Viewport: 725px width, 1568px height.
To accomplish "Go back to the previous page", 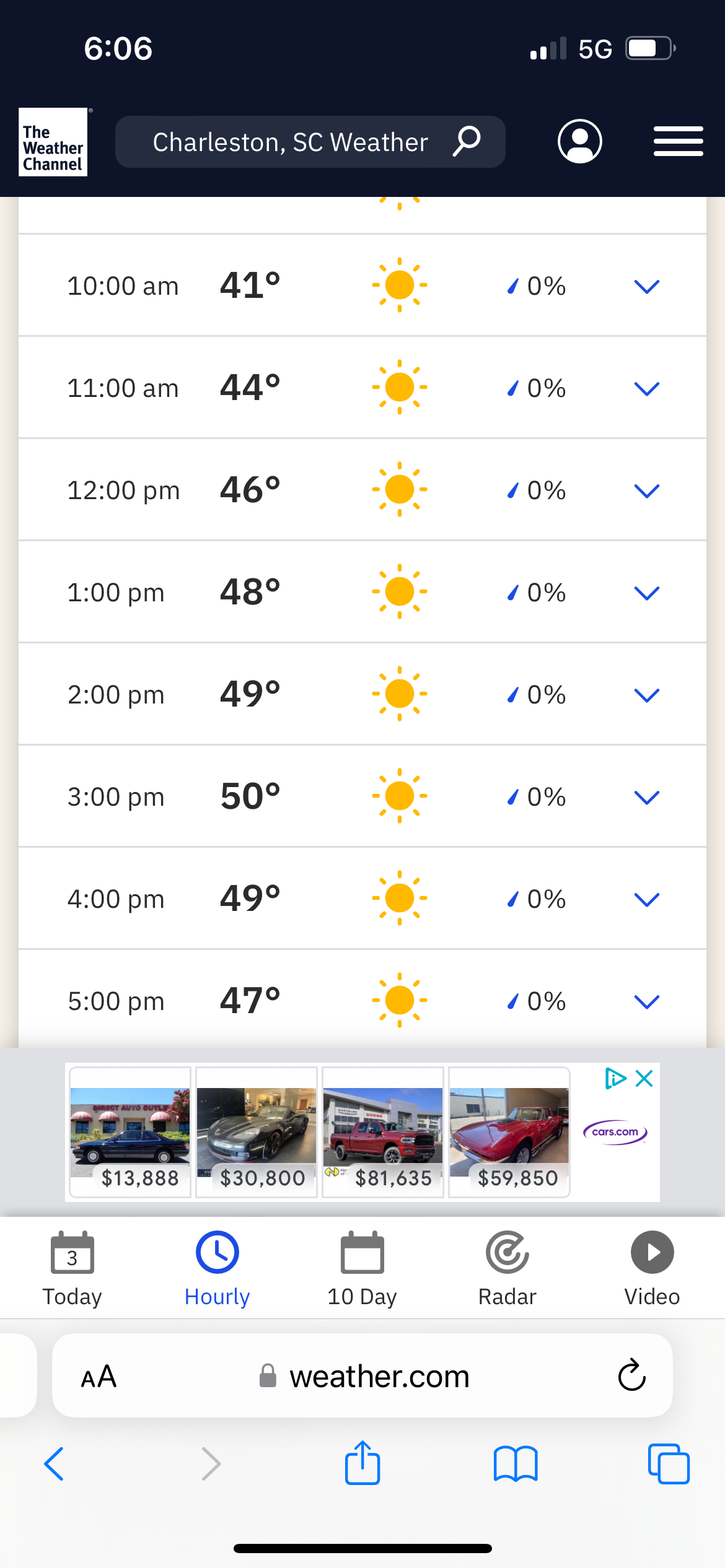I will pyautogui.click(x=55, y=1464).
